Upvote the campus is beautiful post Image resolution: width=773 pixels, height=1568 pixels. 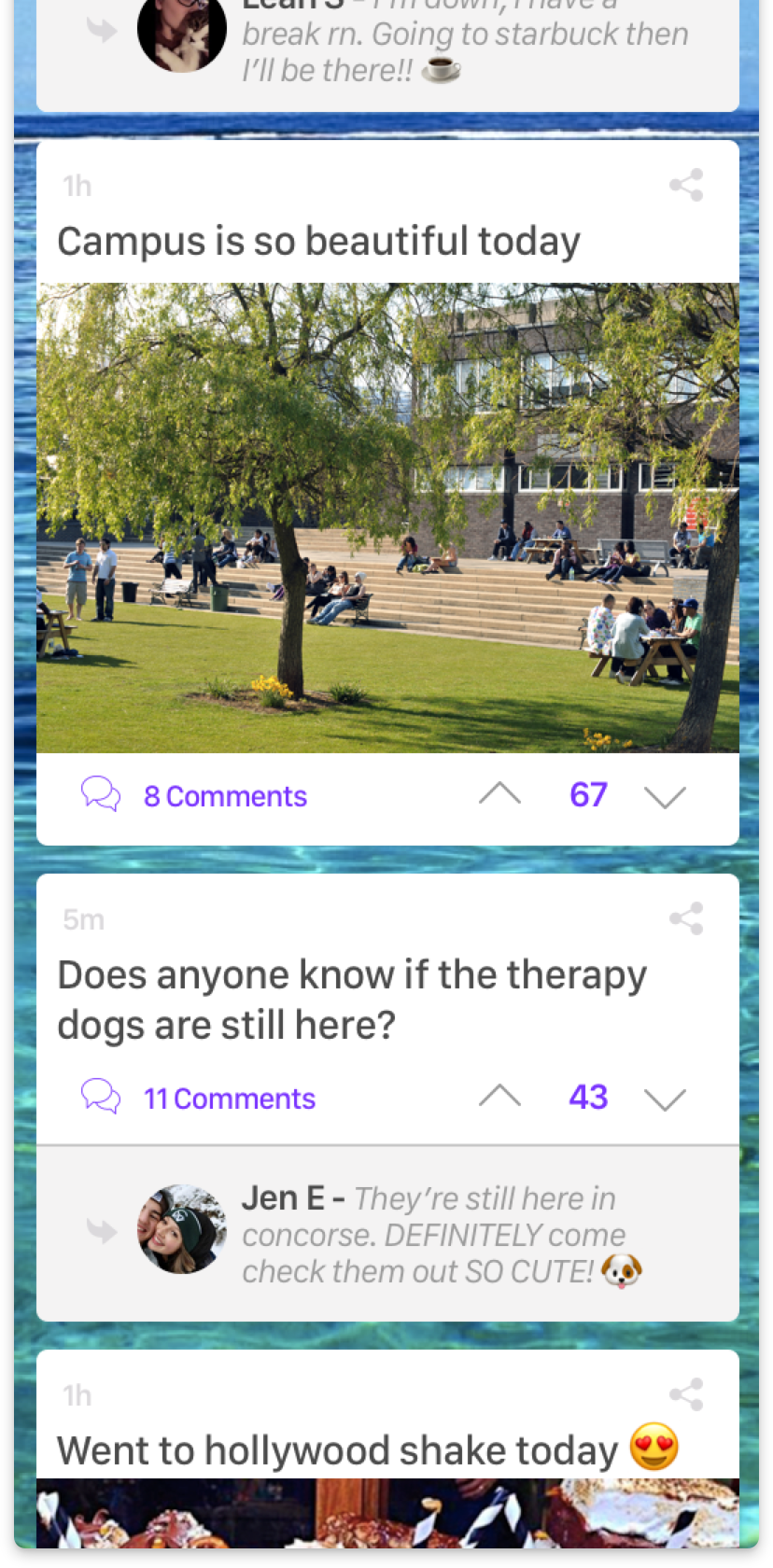pyautogui.click(x=499, y=795)
